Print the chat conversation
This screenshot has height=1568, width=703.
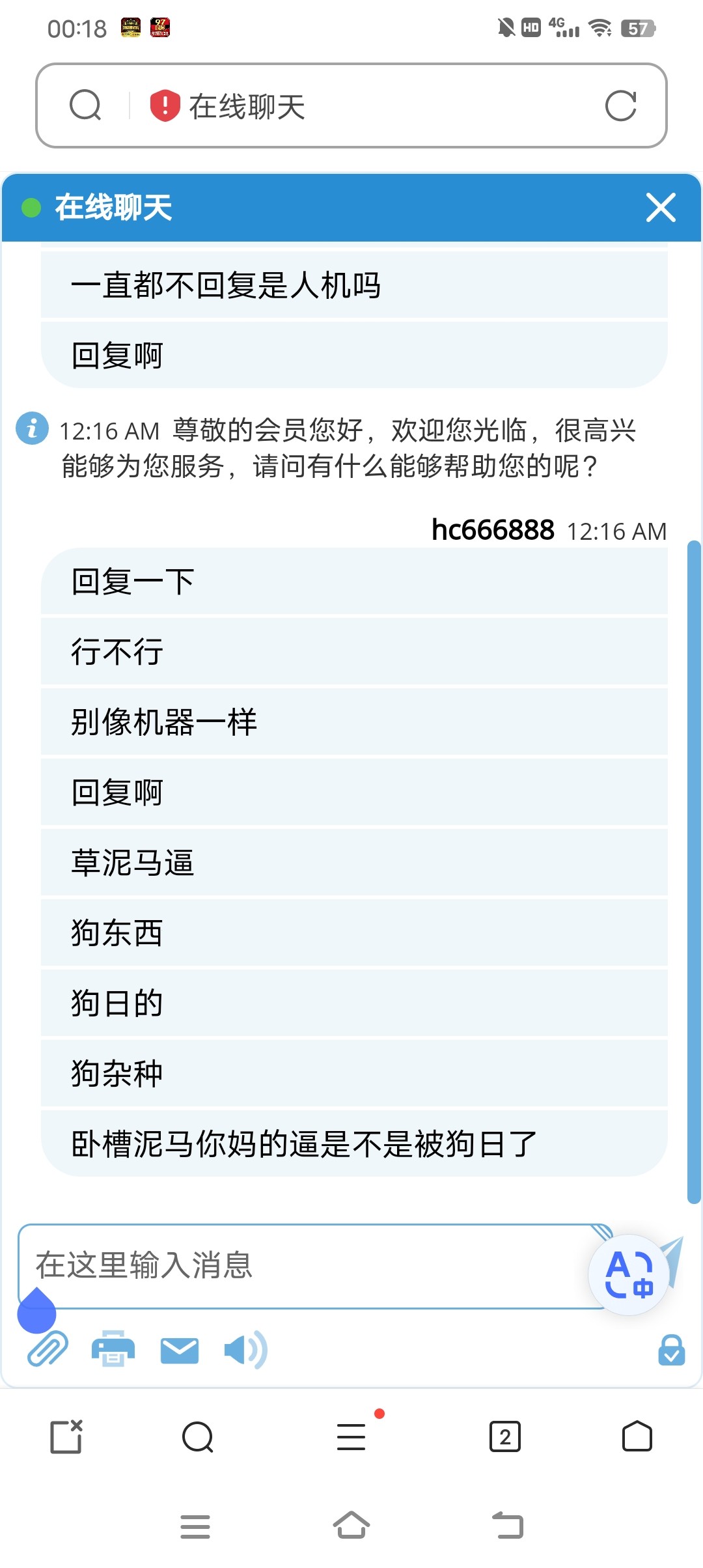113,1350
